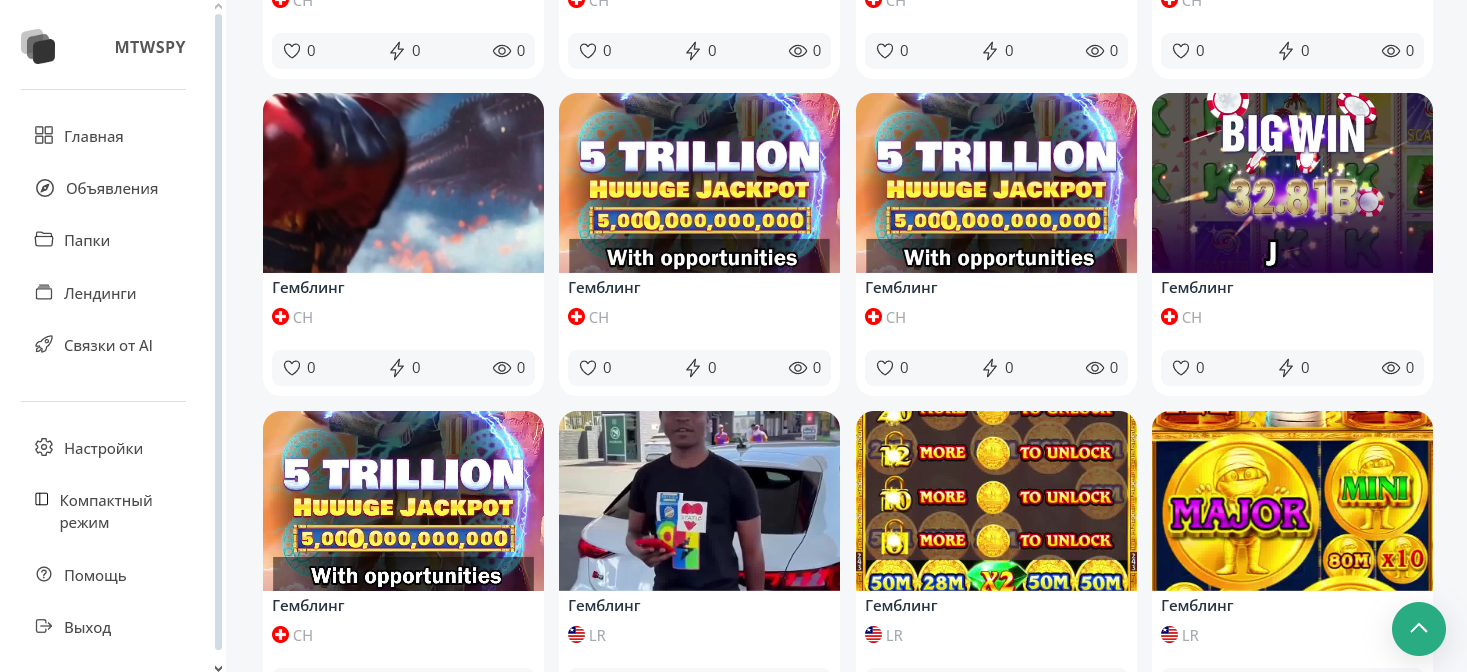Open the MAJOR MINI coins ad card
The width and height of the screenshot is (1467, 672).
pos(1292,501)
